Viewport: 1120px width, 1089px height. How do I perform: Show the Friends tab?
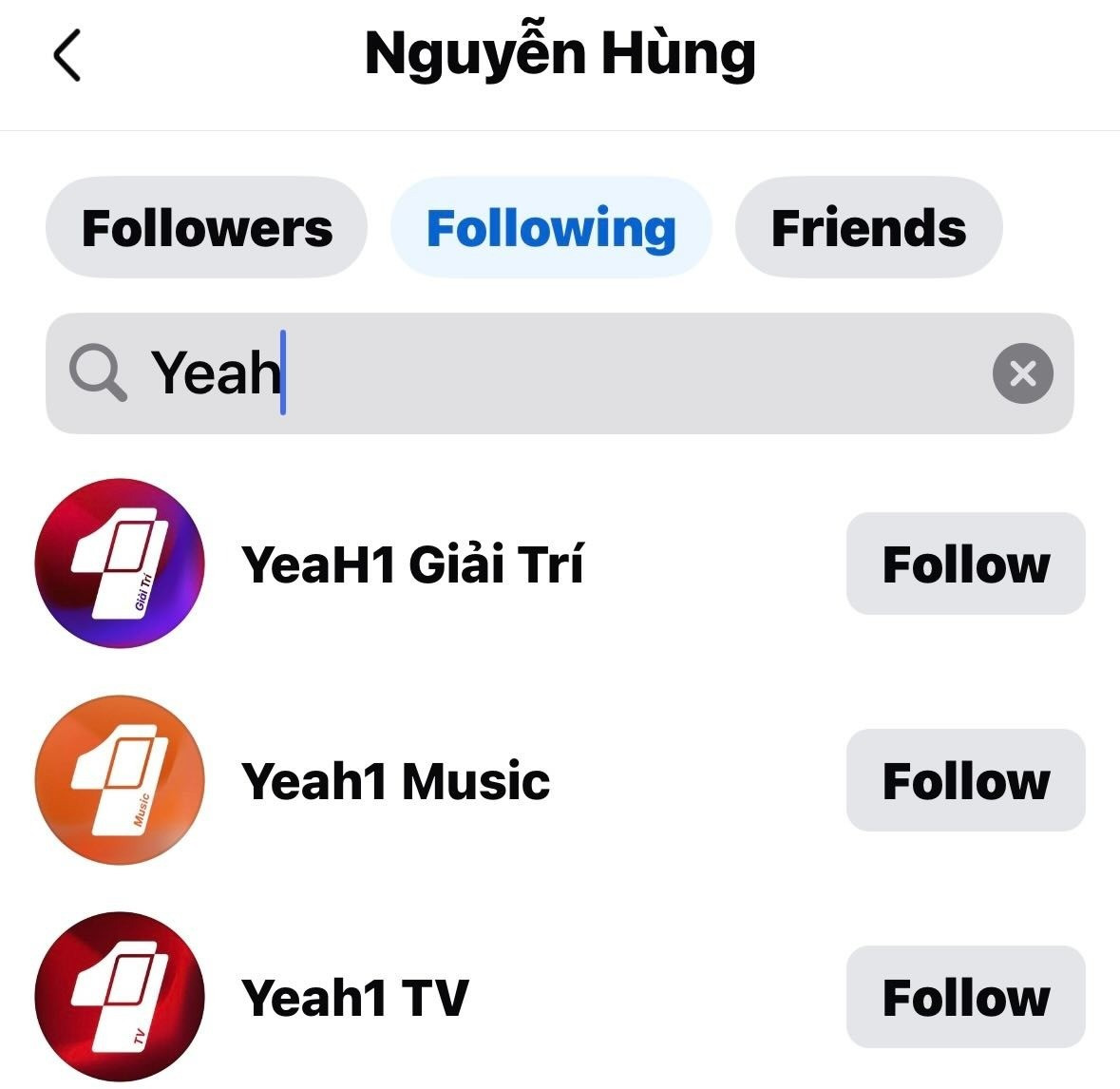click(868, 228)
